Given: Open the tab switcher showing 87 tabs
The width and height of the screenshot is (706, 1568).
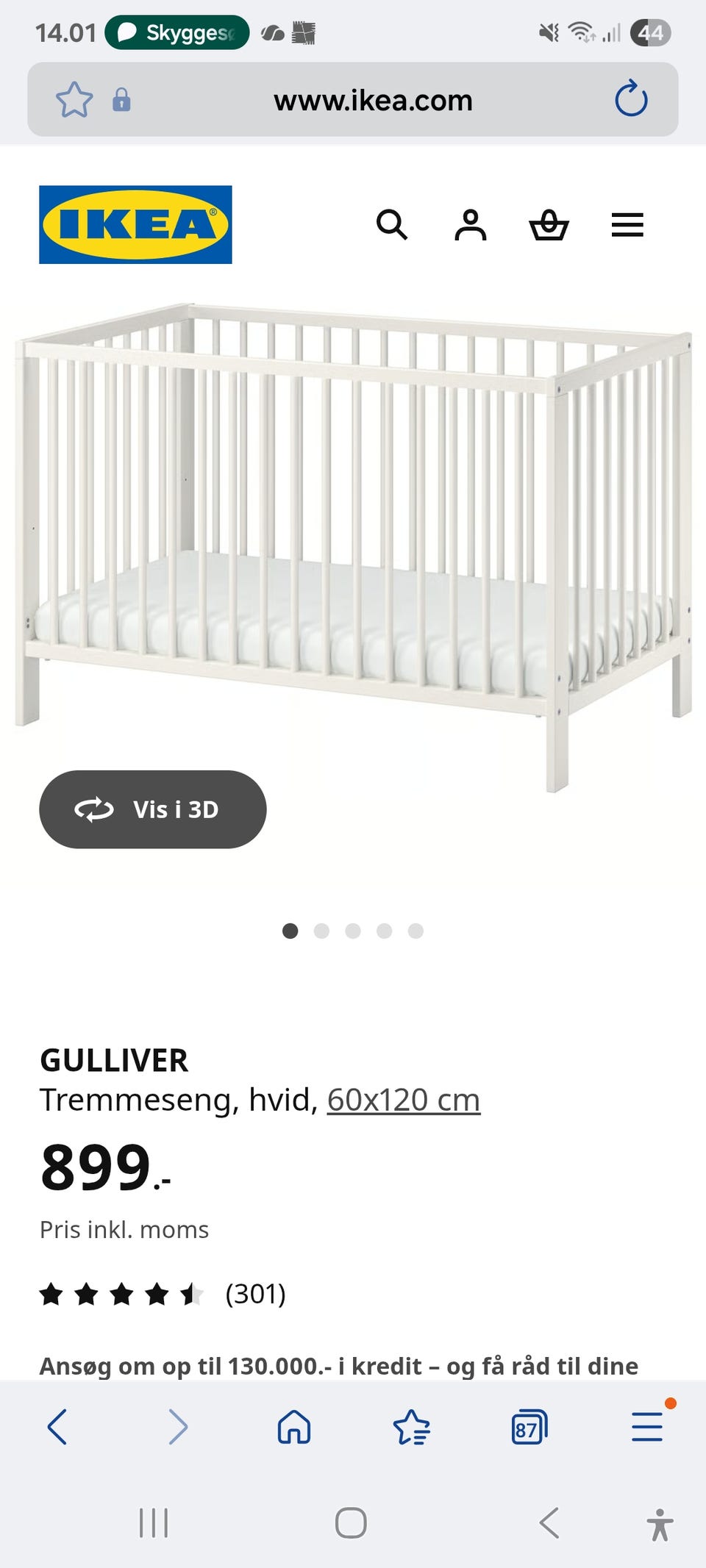Looking at the screenshot, I should click(x=529, y=1427).
